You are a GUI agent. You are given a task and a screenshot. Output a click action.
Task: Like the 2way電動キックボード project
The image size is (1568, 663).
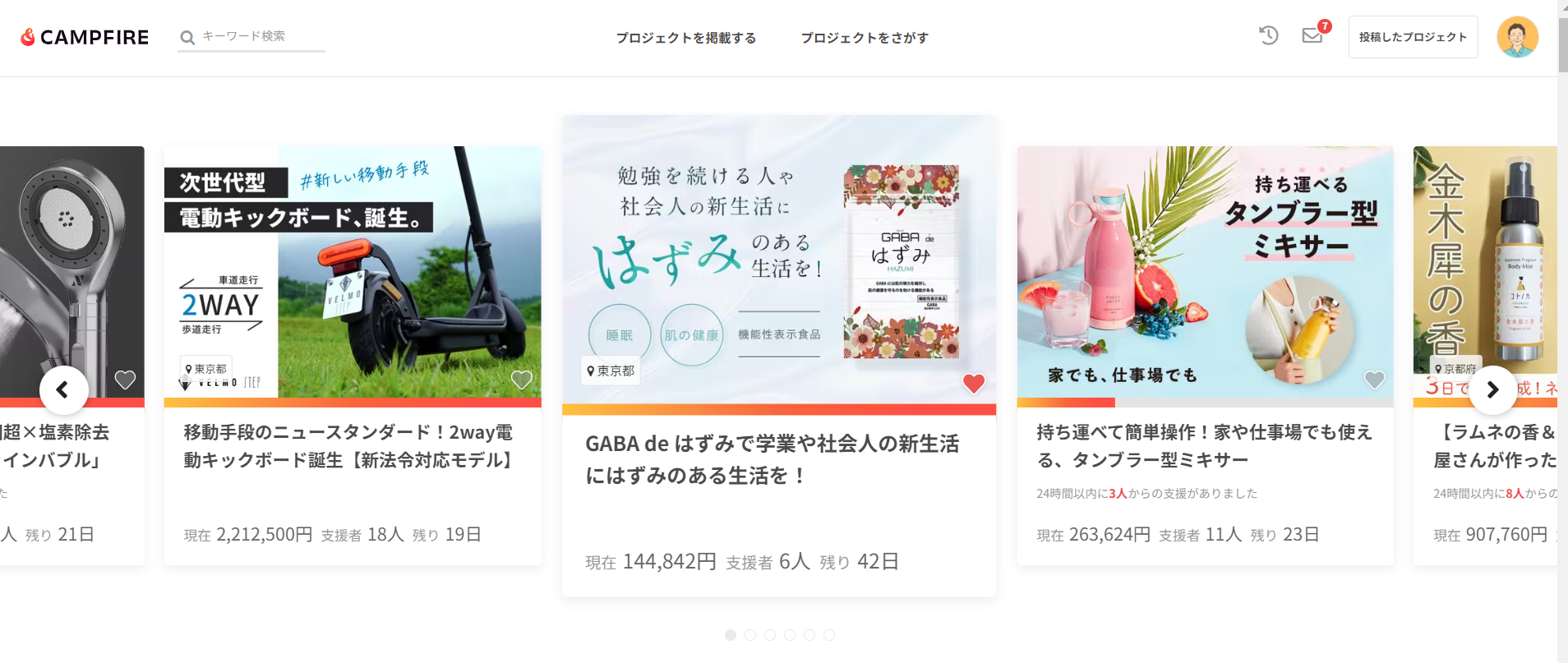522,380
